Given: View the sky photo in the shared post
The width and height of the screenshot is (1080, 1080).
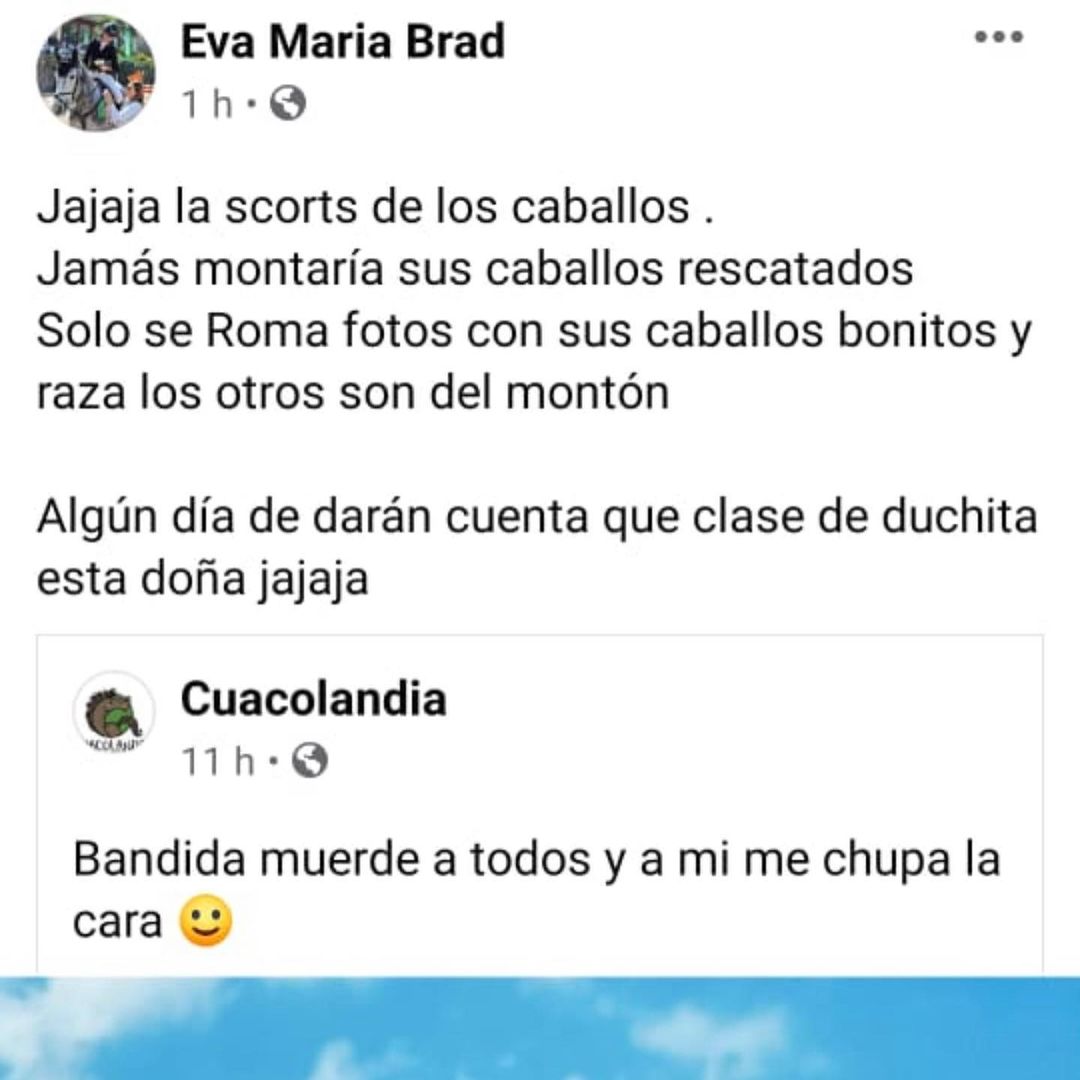Looking at the screenshot, I should [x=540, y=1028].
